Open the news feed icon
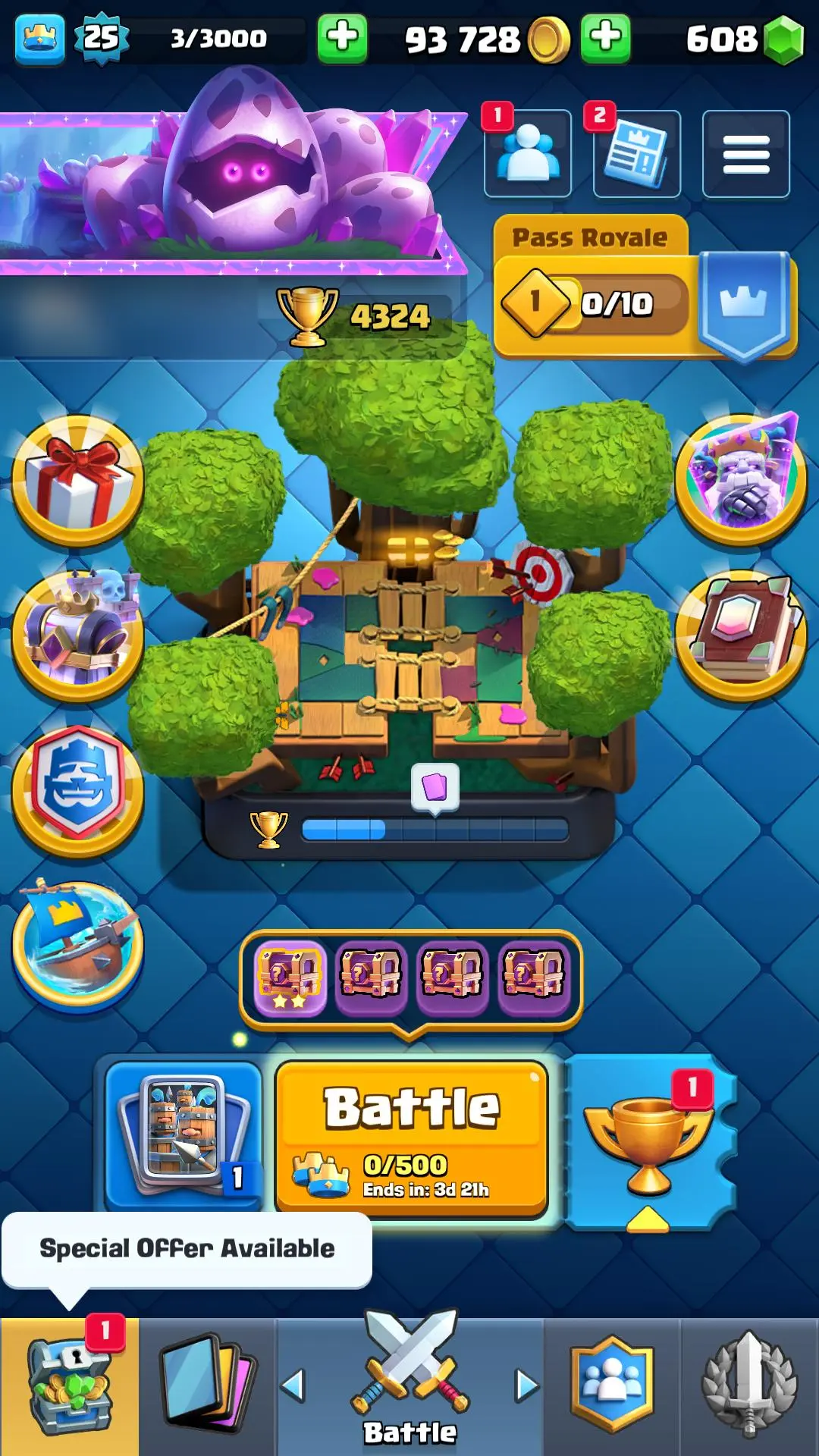The image size is (819, 1456). click(x=636, y=154)
